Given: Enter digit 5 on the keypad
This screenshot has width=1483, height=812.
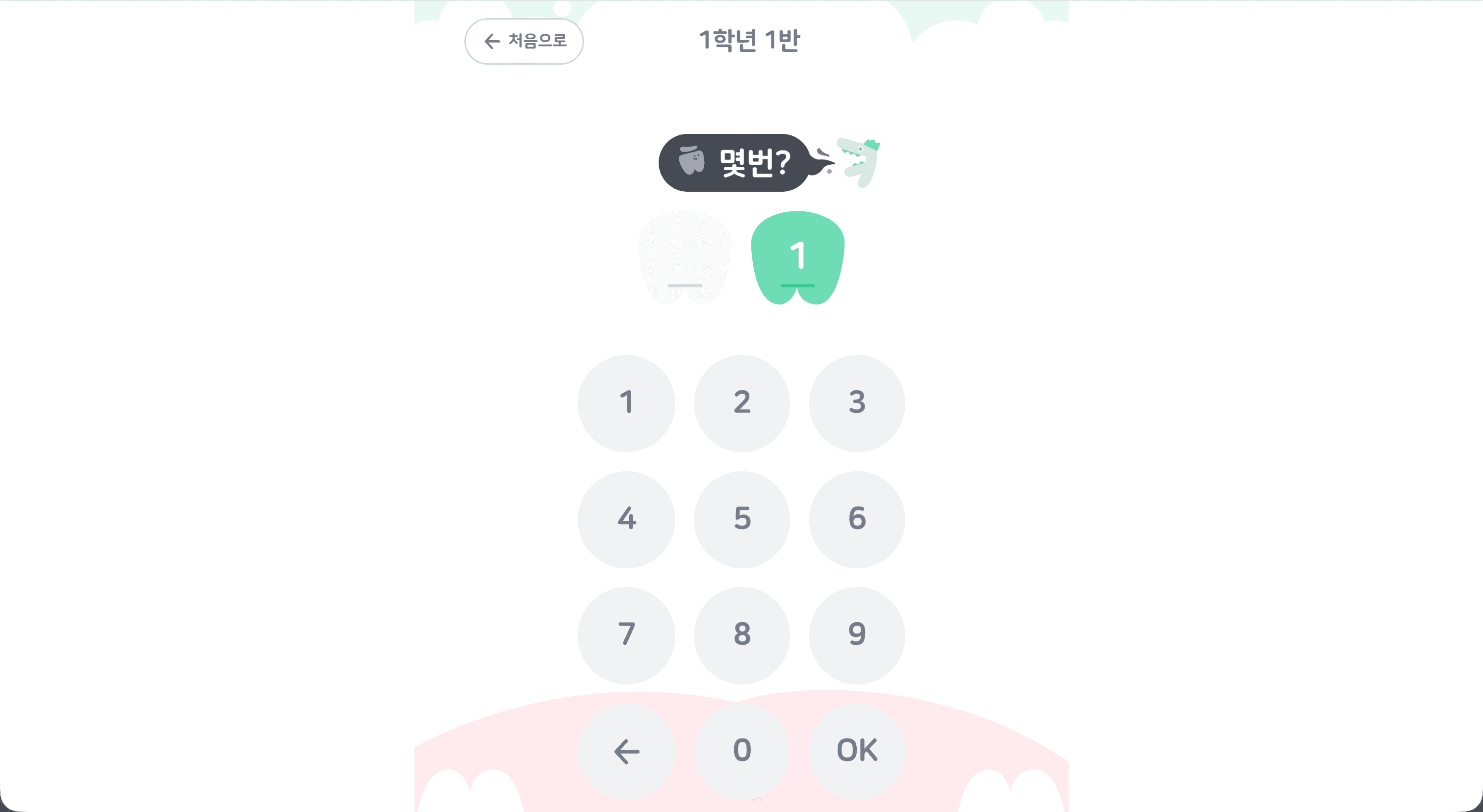Looking at the screenshot, I should point(741,519).
